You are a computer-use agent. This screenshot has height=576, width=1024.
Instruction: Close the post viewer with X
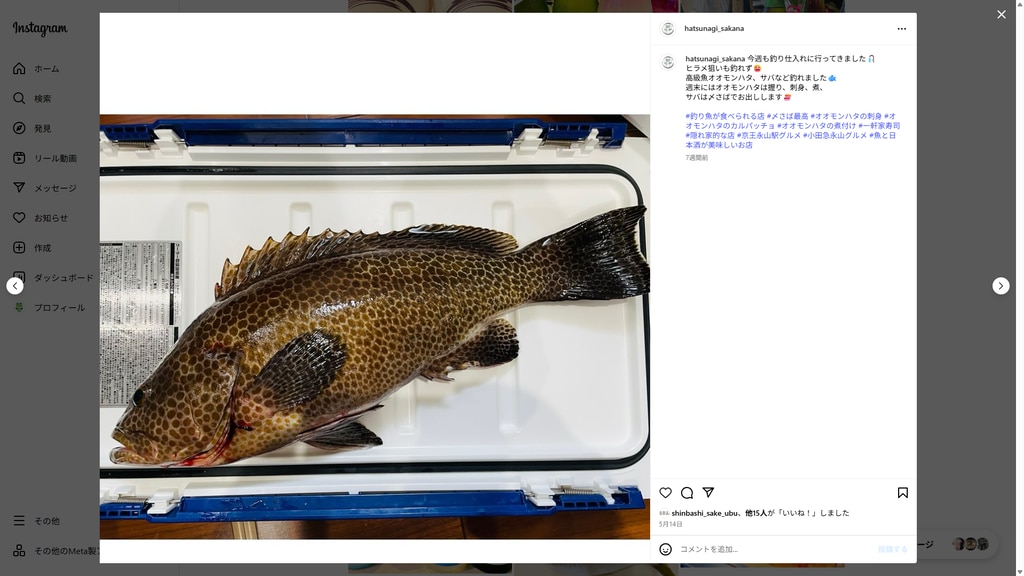(x=1001, y=15)
